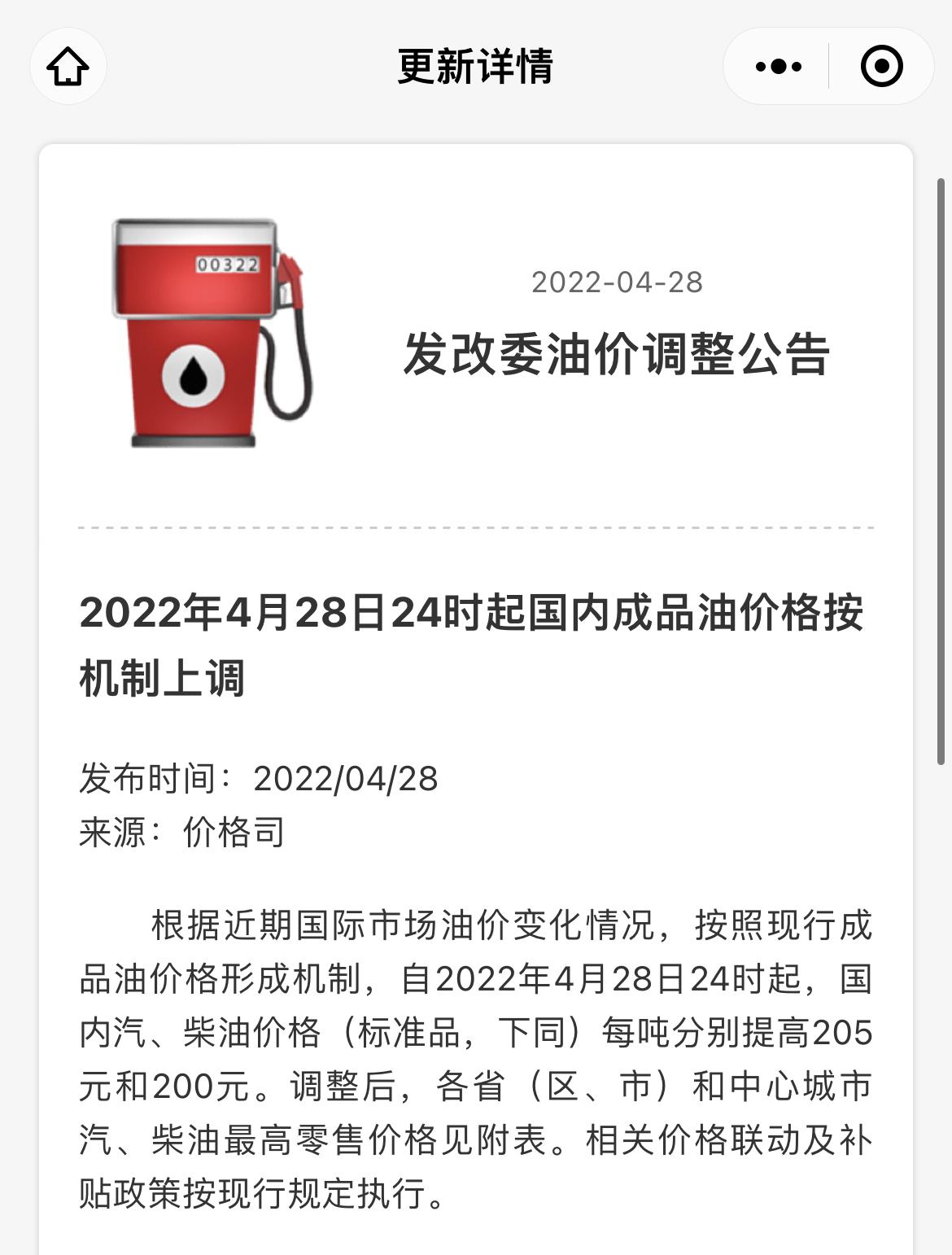Go to the mini program home page

pos(68,66)
